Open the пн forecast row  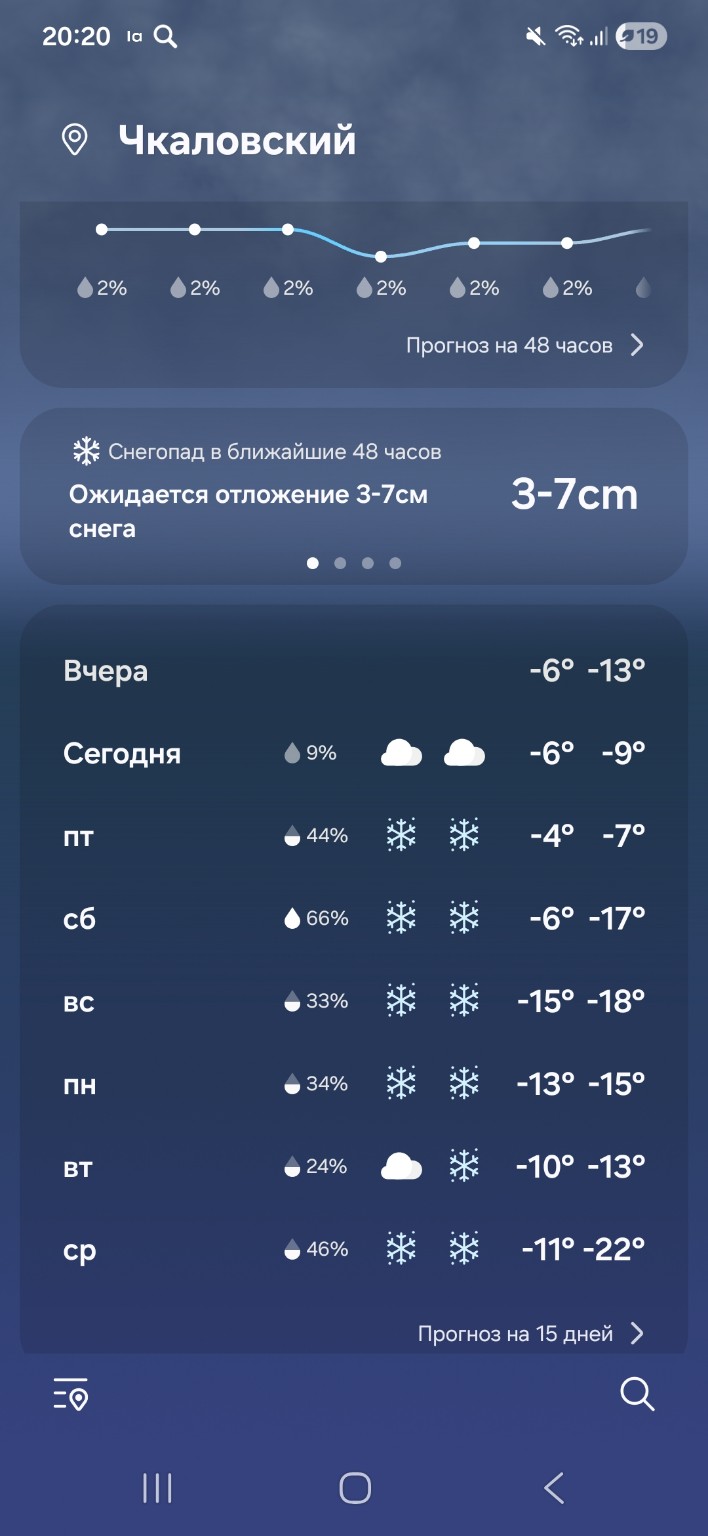pyautogui.click(x=353, y=1084)
